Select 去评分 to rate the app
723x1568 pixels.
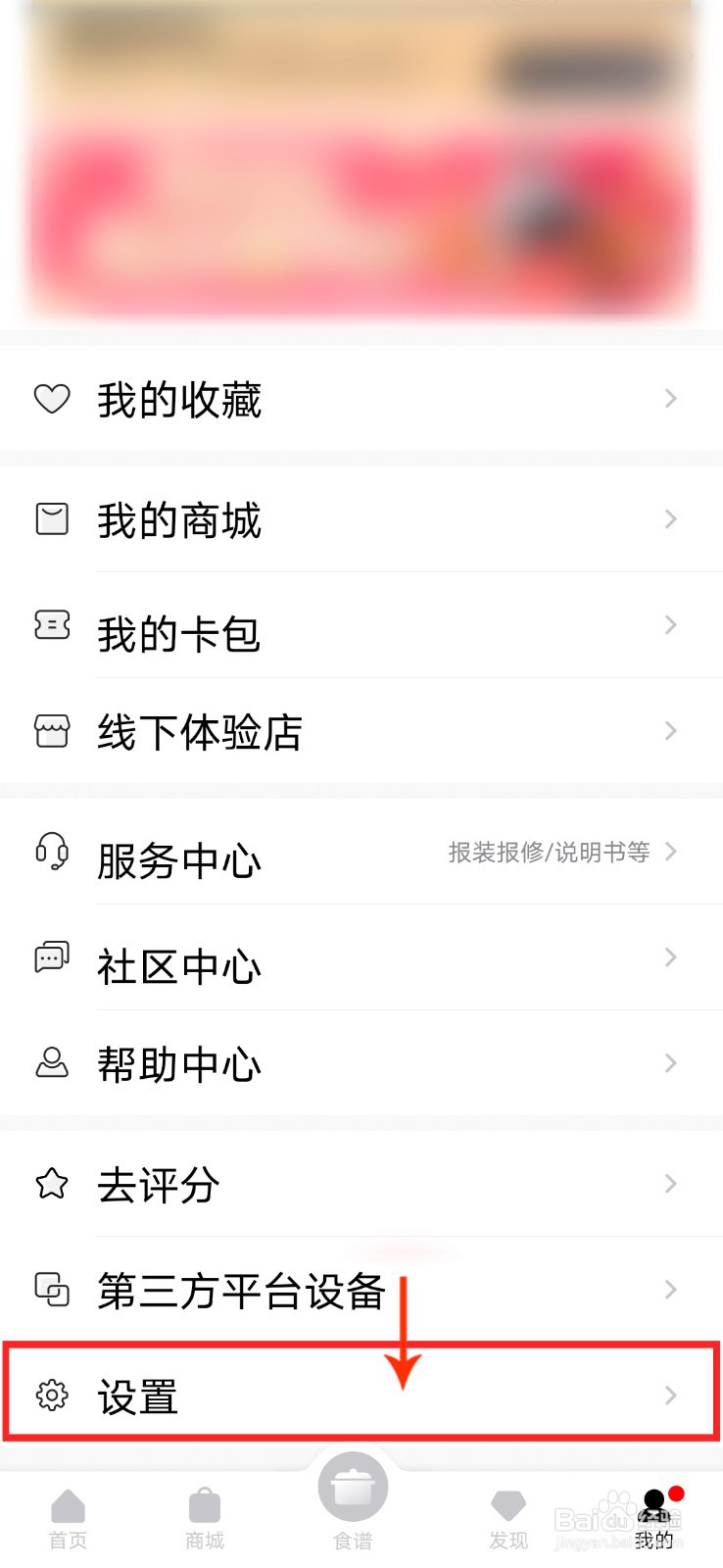361,1184
